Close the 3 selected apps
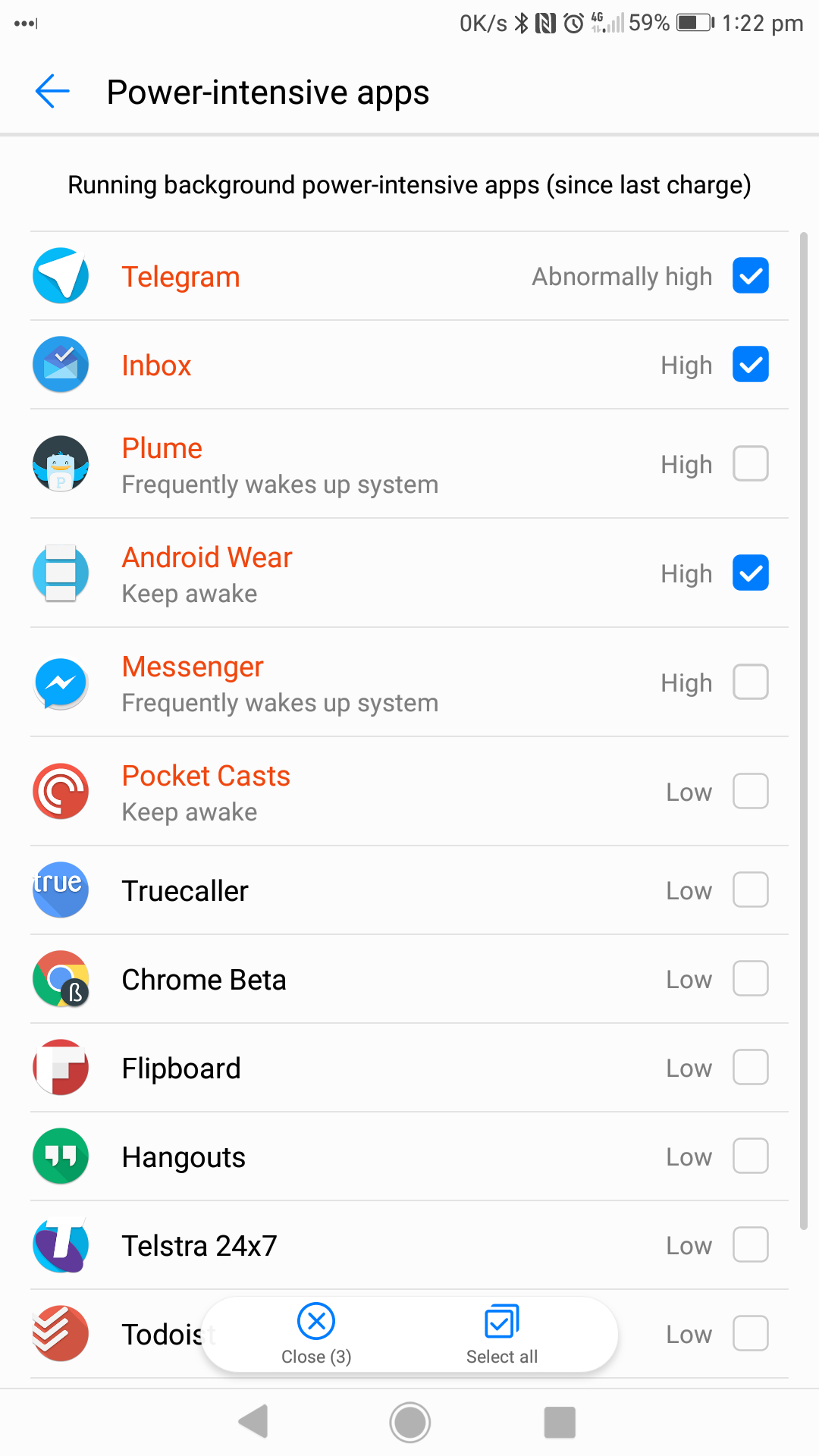The height and width of the screenshot is (1456, 819). click(x=316, y=1335)
